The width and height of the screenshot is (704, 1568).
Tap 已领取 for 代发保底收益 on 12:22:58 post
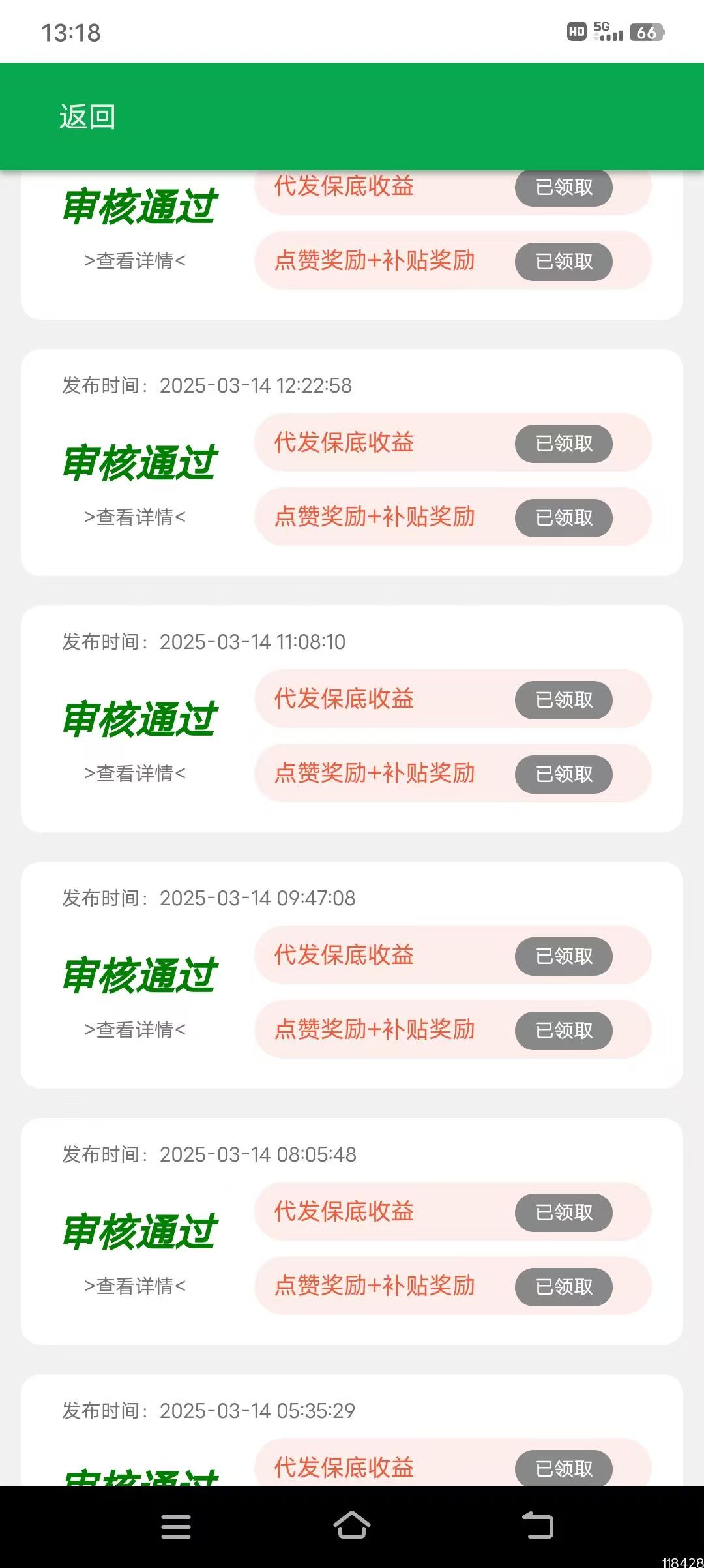564,444
